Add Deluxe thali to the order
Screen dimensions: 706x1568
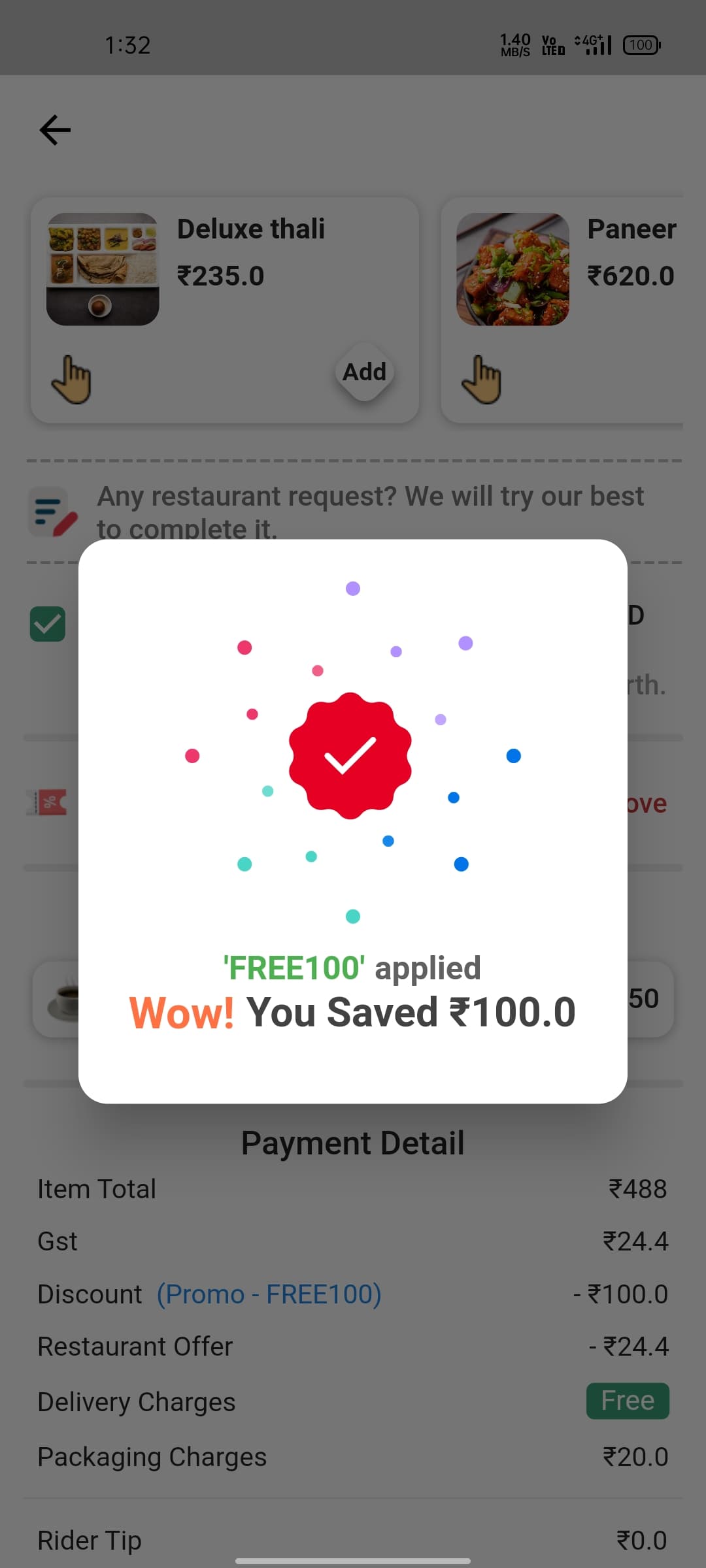tap(364, 372)
